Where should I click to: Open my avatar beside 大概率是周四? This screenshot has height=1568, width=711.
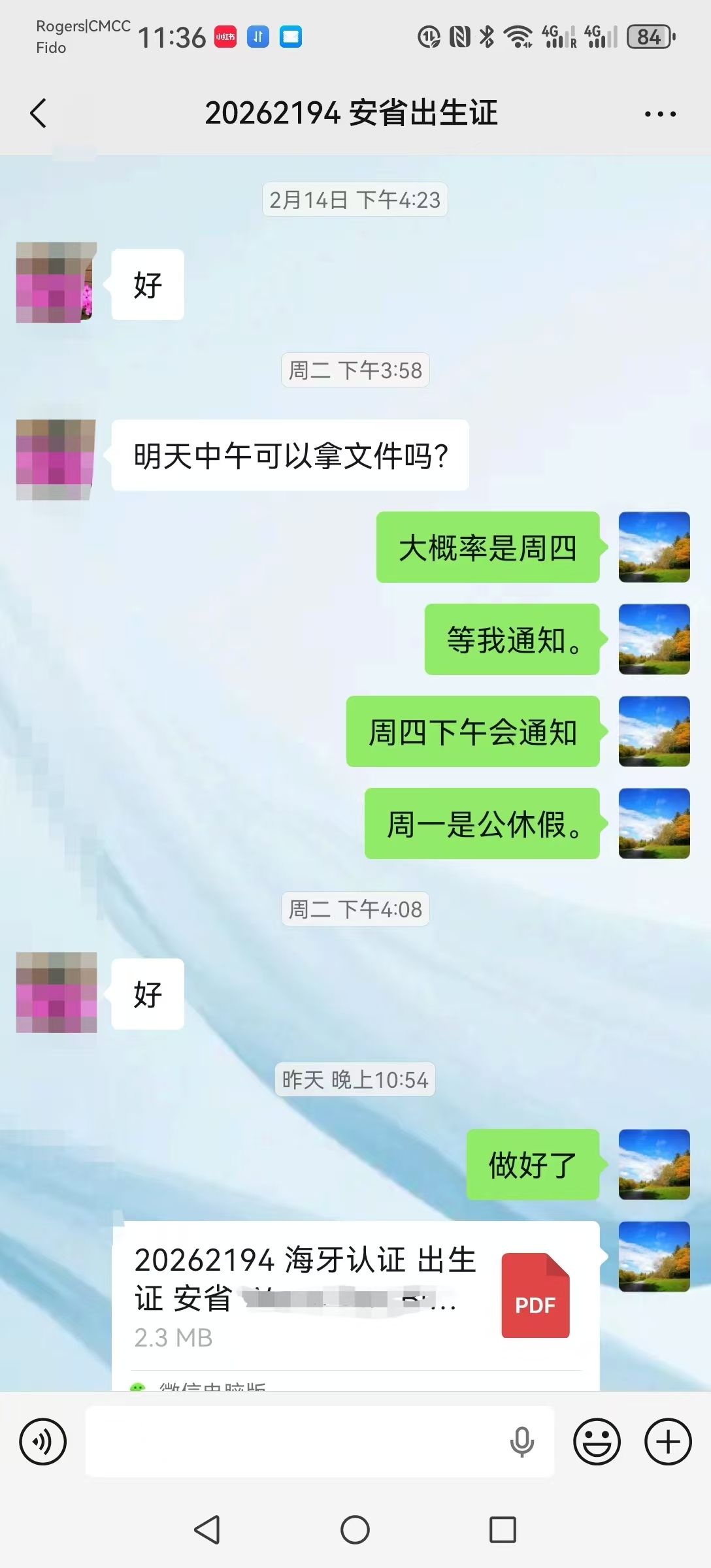click(654, 547)
